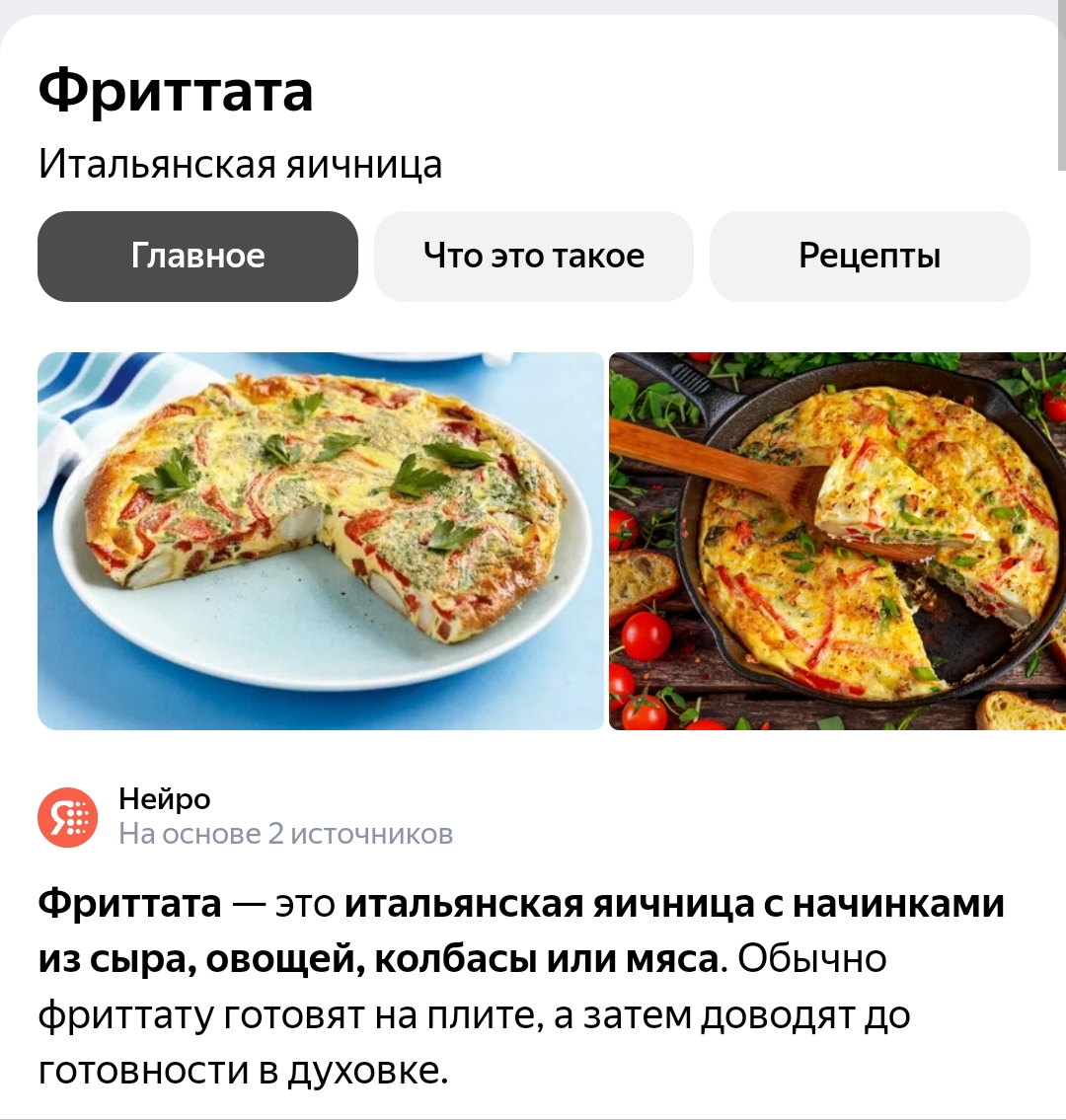Viewport: 1066px width, 1120px height.
Task: Switch to the Что это такое tab
Action: click(533, 257)
